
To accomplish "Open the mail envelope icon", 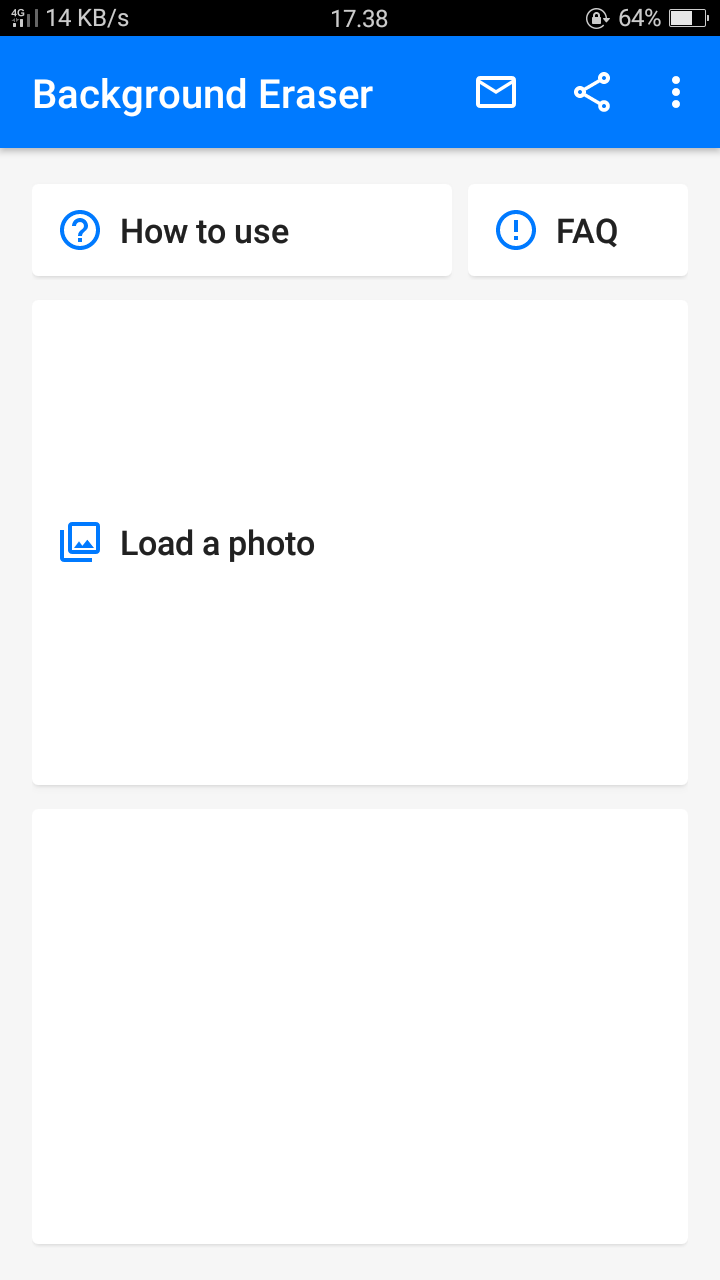I will click(x=496, y=93).
